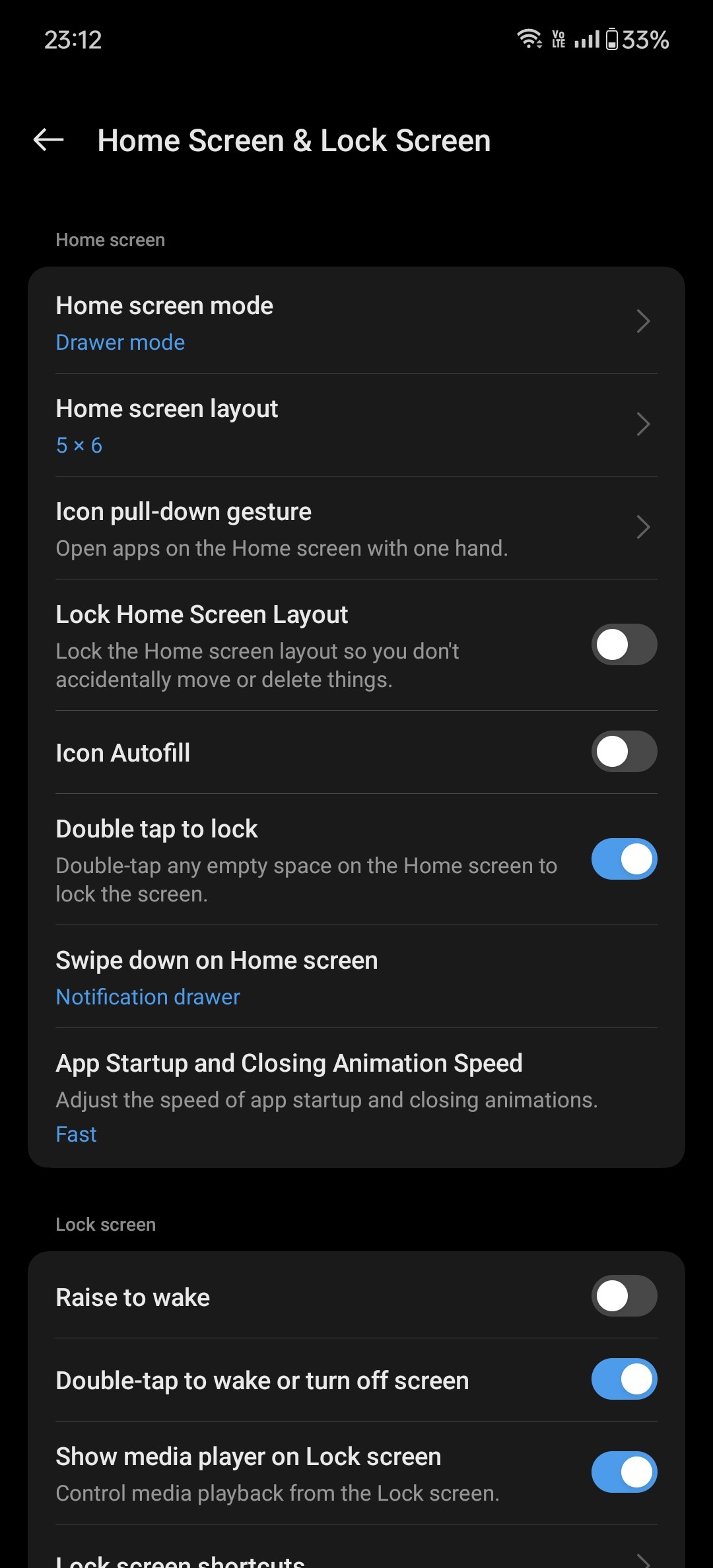Enable Raise to wake
Image resolution: width=713 pixels, height=1568 pixels.
pos(623,1296)
